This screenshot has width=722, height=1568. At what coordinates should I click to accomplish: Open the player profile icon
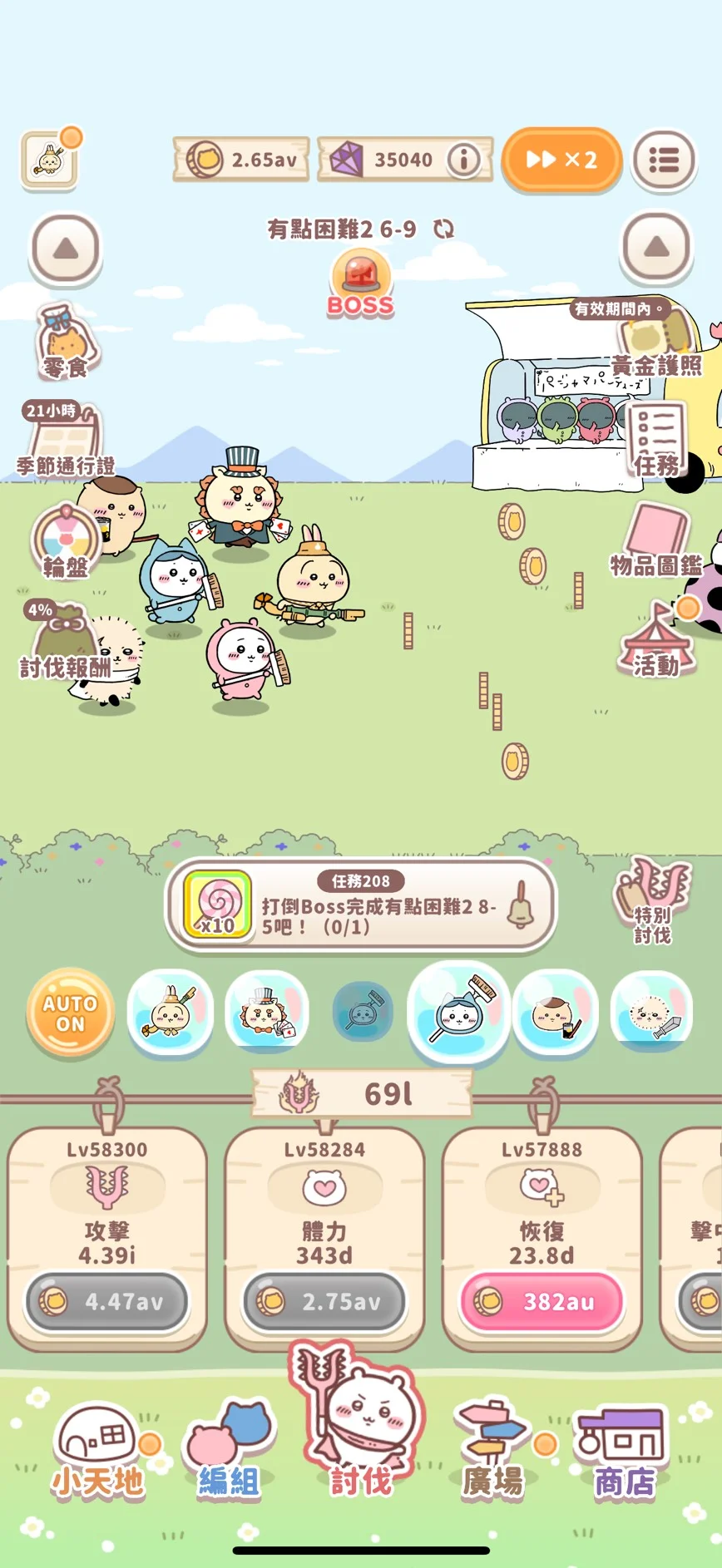50,159
